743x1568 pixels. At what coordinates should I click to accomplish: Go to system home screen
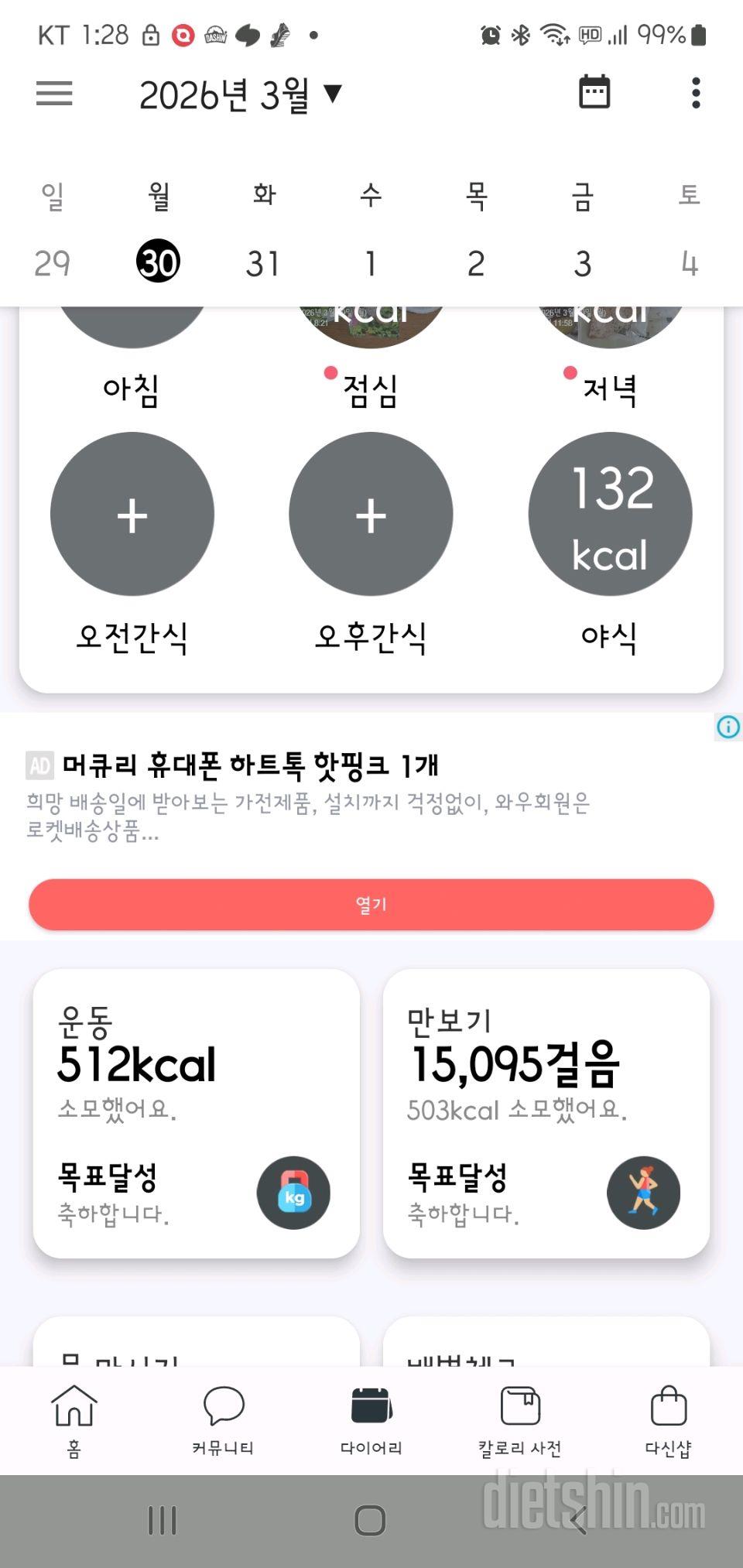370,1520
